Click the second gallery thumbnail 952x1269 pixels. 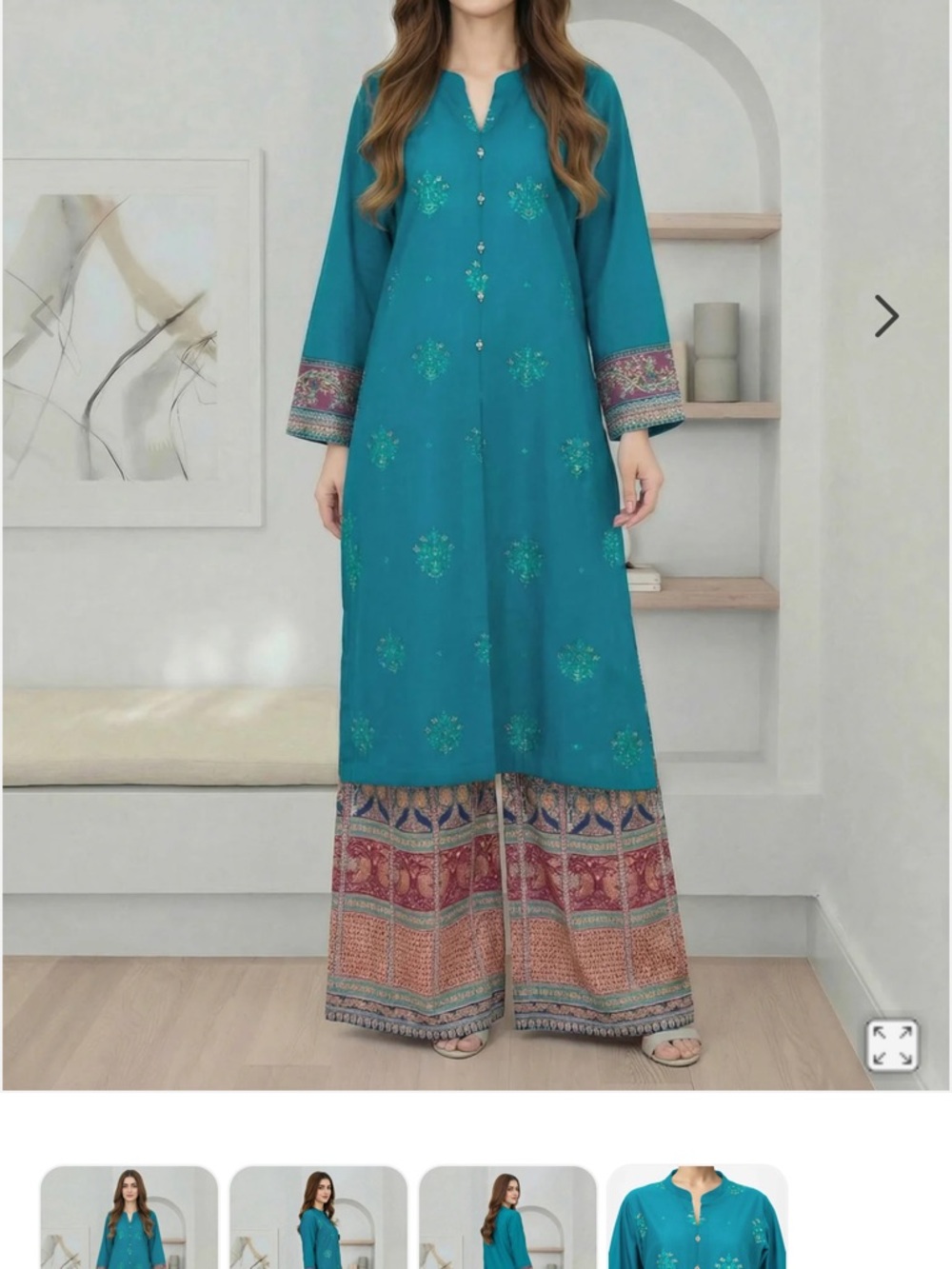pos(314,1228)
